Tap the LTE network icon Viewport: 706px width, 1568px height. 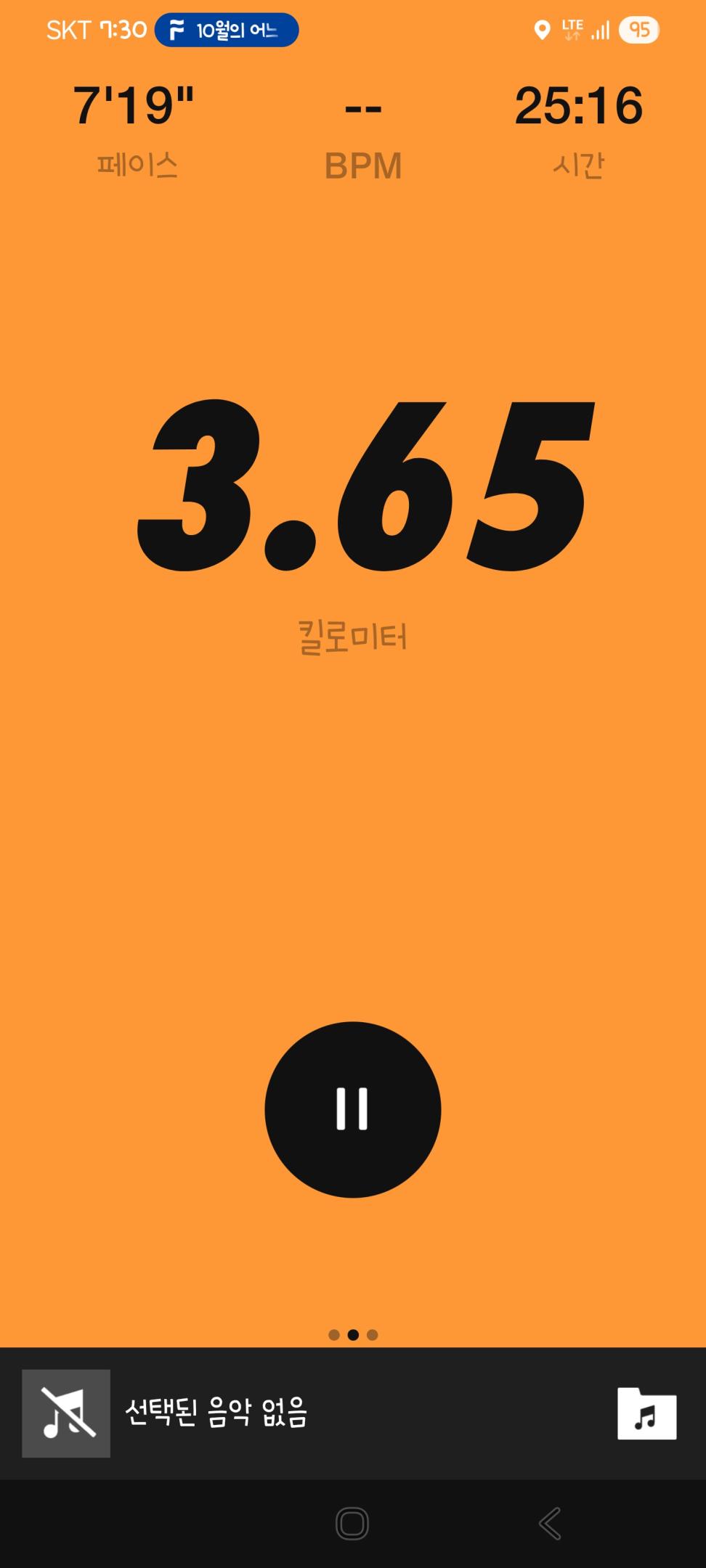tap(572, 29)
